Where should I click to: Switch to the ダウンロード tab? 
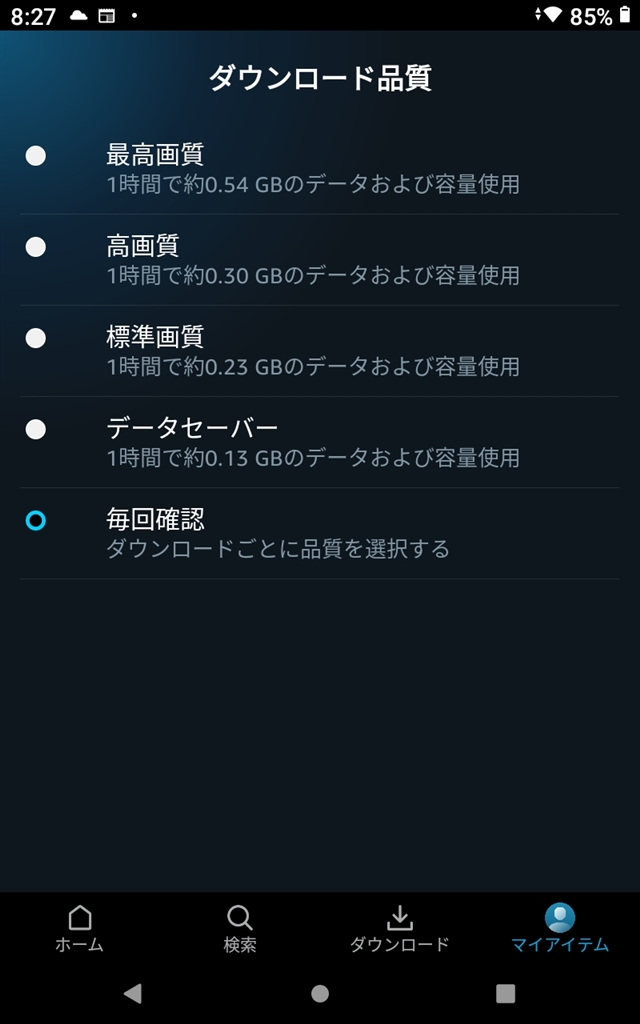coord(400,929)
